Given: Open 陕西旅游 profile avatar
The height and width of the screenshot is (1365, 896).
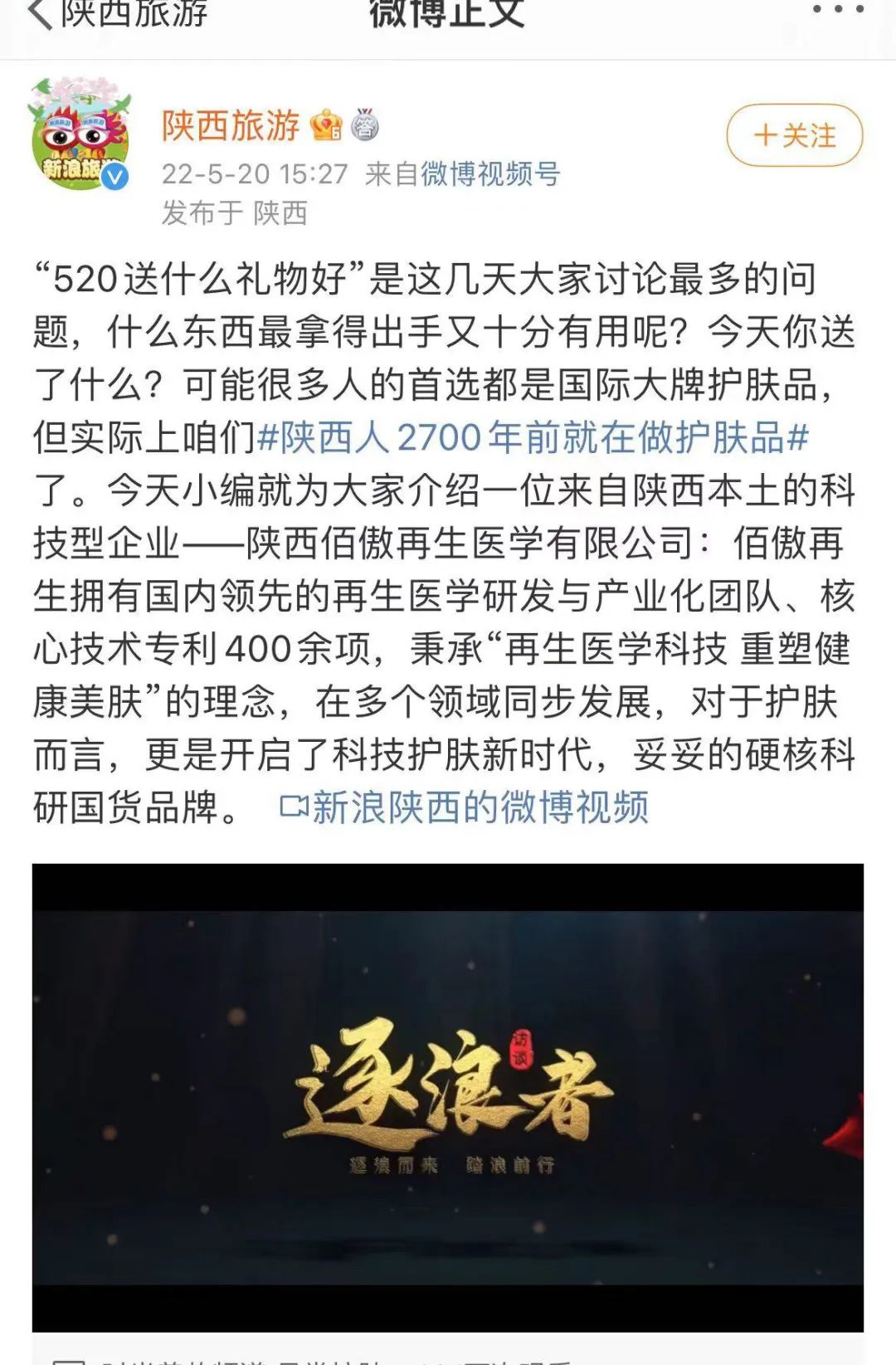Looking at the screenshot, I should click(x=80, y=134).
